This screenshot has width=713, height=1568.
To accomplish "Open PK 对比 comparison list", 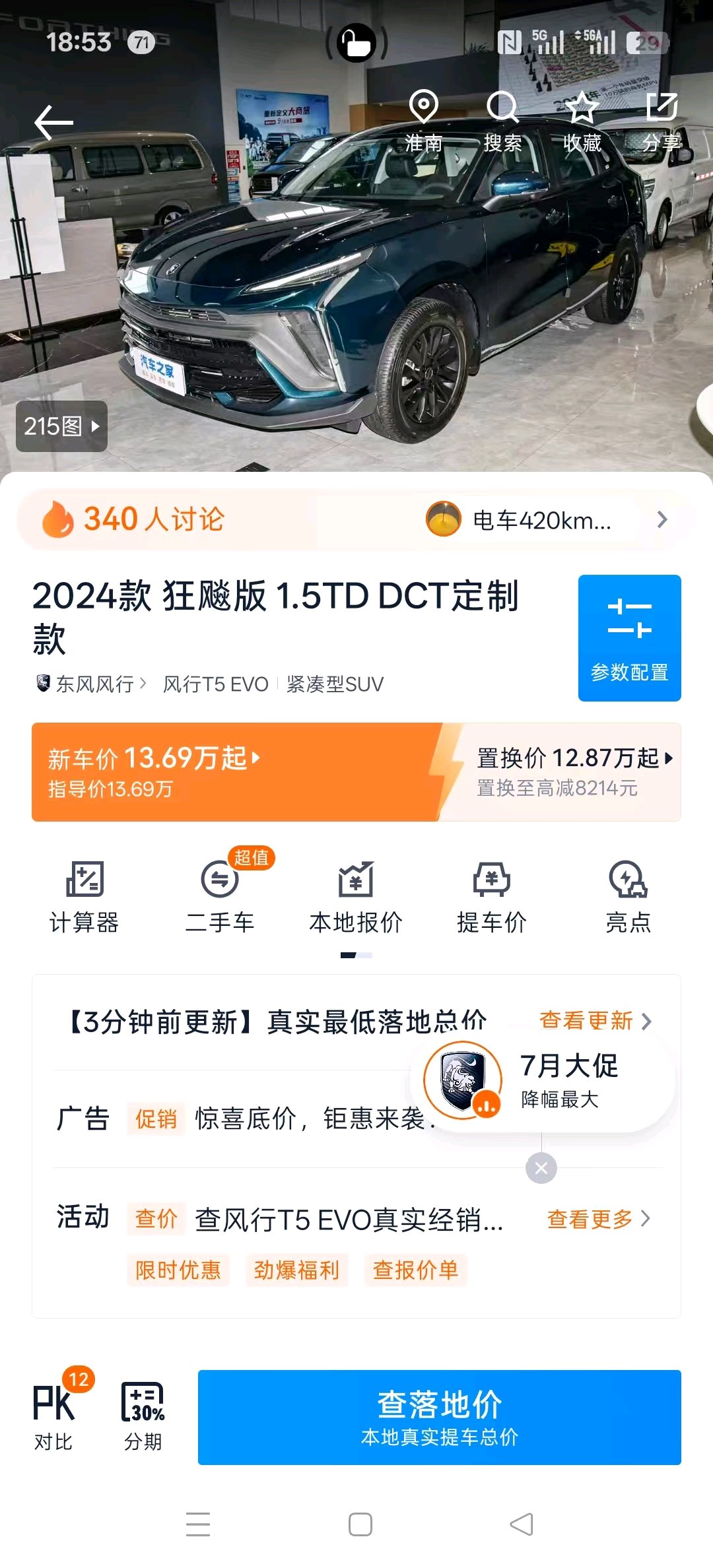I will pyautogui.click(x=54, y=1415).
